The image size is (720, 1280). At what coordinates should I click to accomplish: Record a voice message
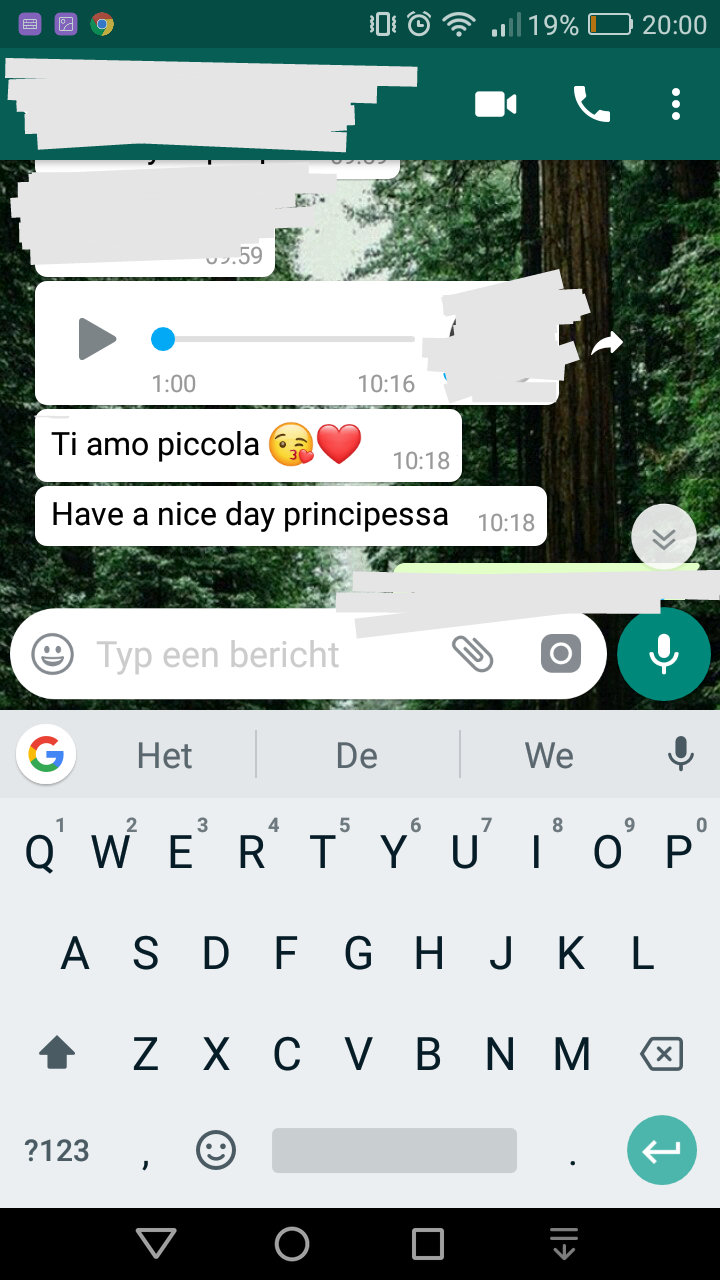coord(664,654)
